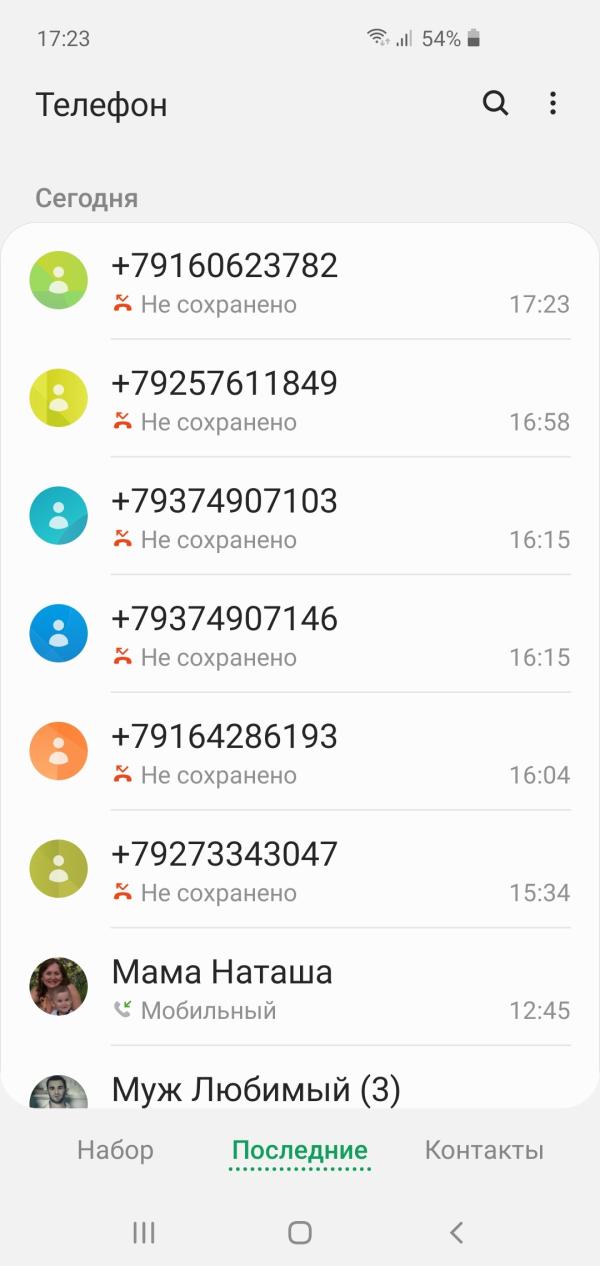Choose the call entry from +79273343047

pyautogui.click(x=300, y=871)
